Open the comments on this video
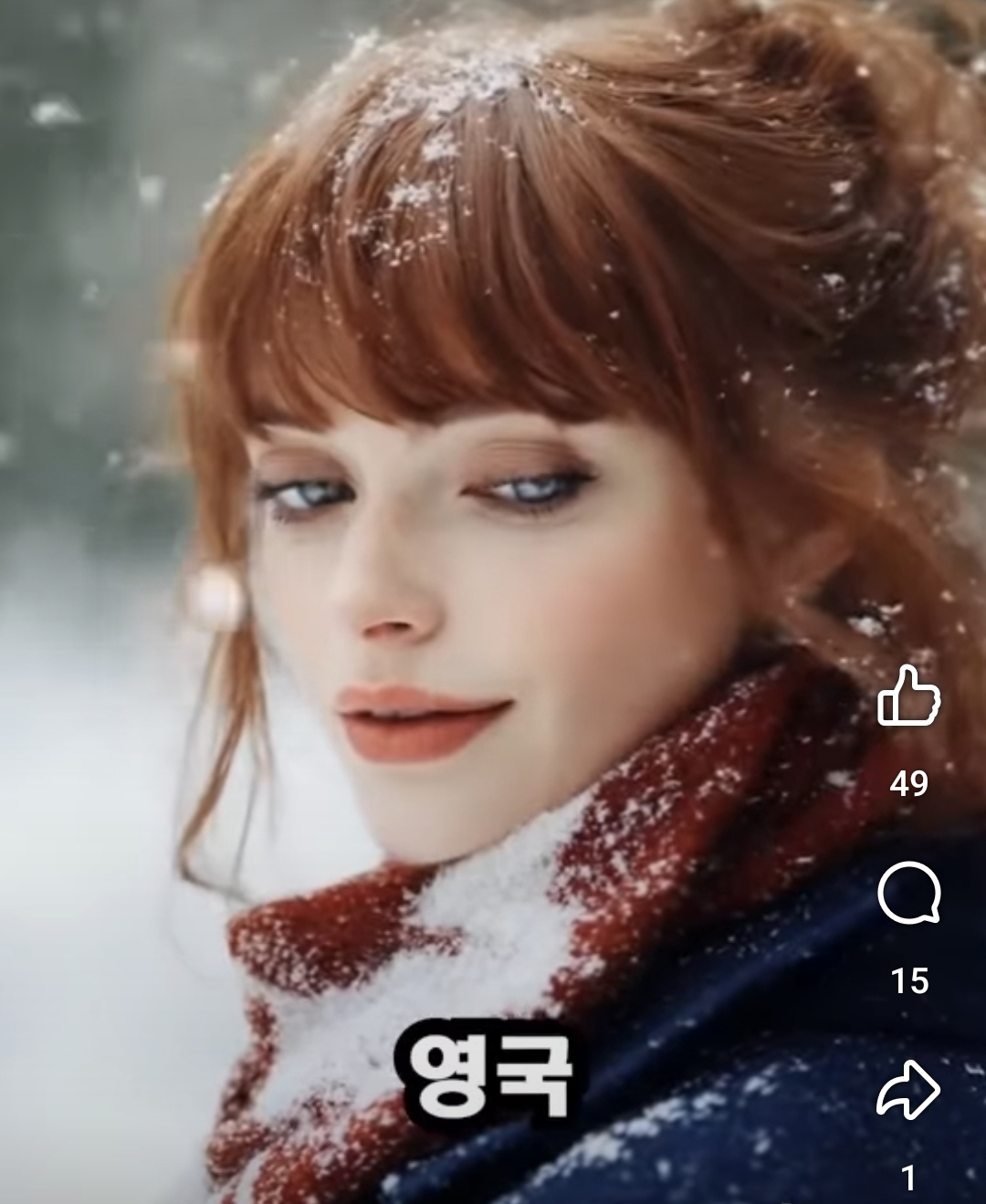Image resolution: width=986 pixels, height=1204 pixels. 908,894
